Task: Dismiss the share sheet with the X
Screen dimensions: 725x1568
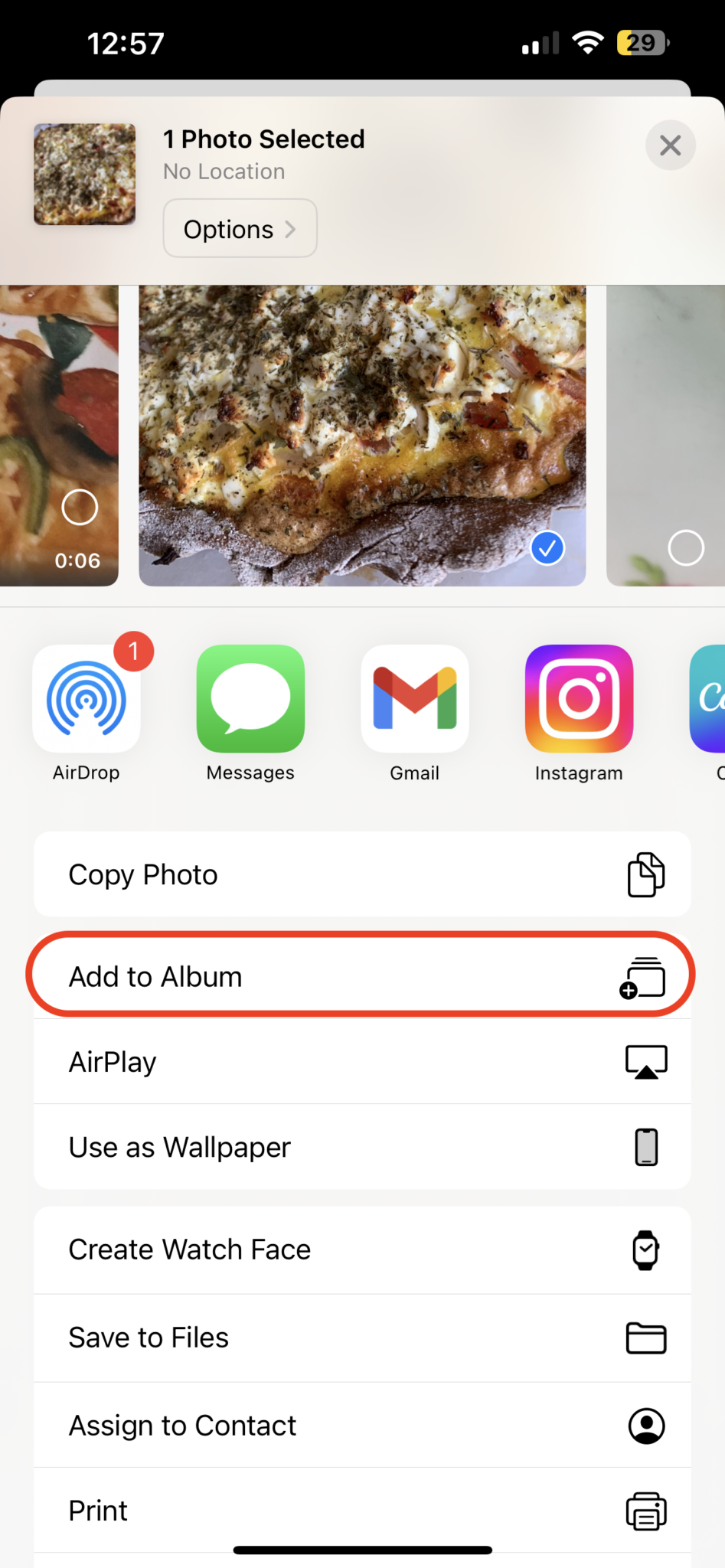Action: coord(670,145)
